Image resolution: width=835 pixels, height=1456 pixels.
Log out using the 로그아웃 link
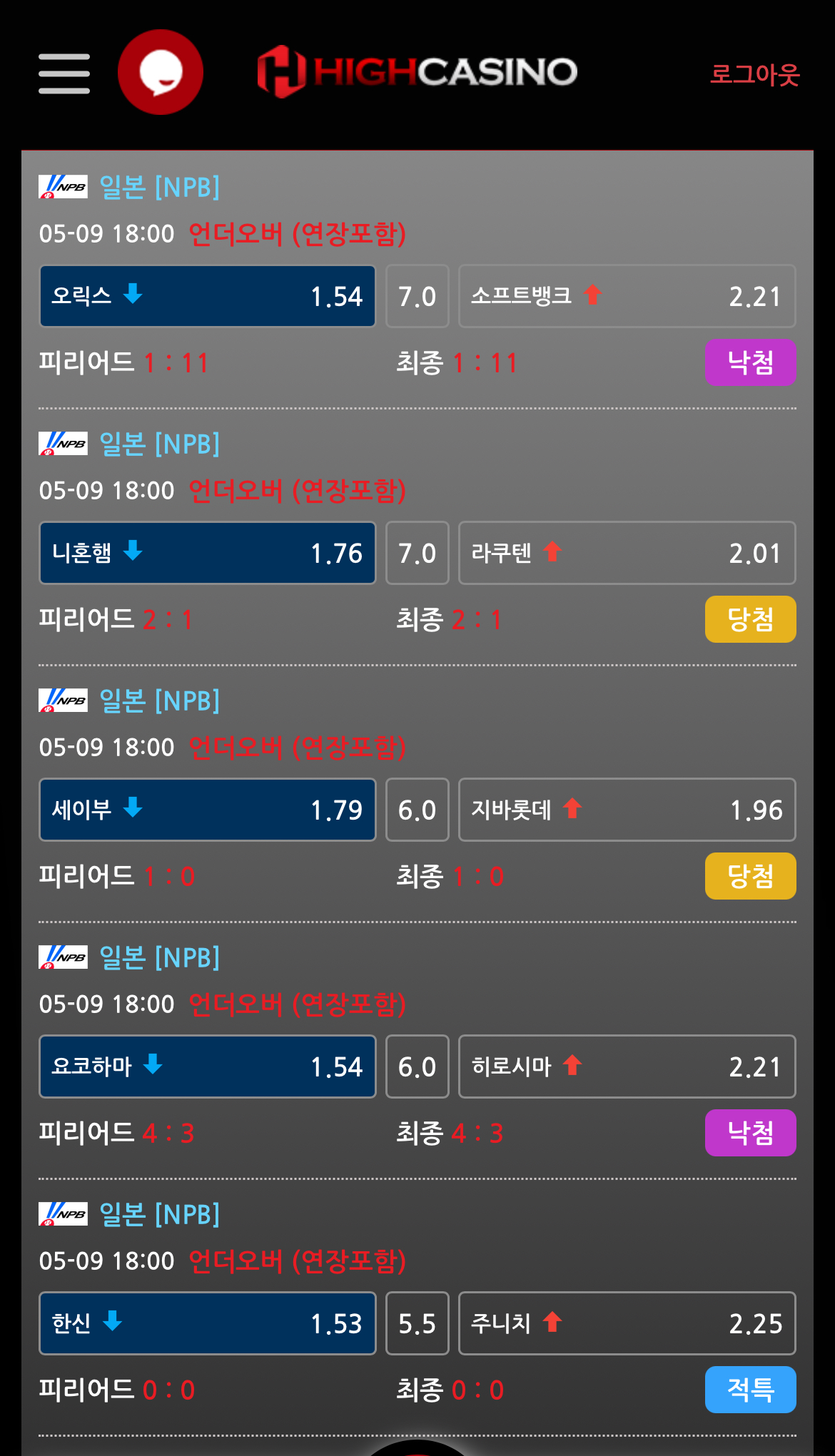coord(754,74)
